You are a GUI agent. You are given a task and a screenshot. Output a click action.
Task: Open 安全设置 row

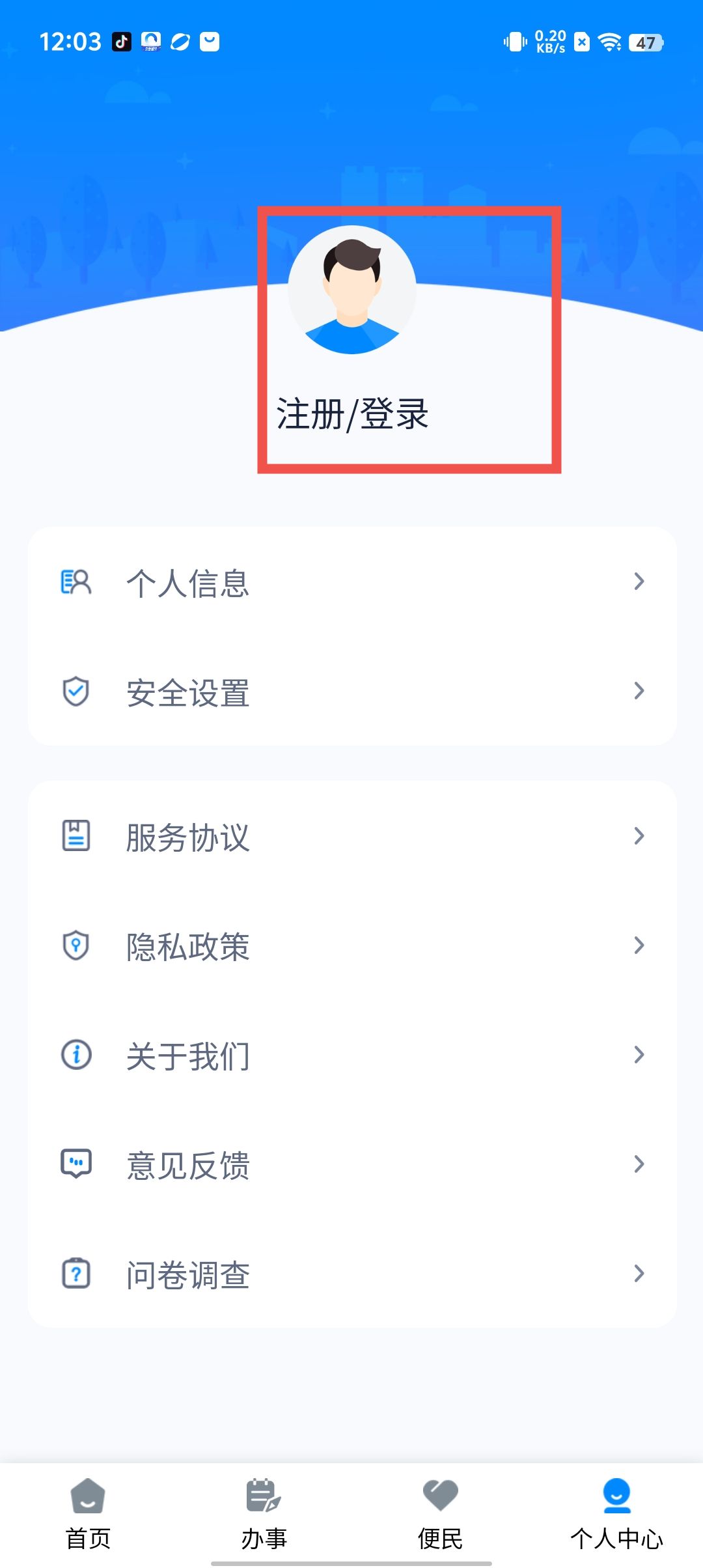pyautogui.click(x=351, y=692)
